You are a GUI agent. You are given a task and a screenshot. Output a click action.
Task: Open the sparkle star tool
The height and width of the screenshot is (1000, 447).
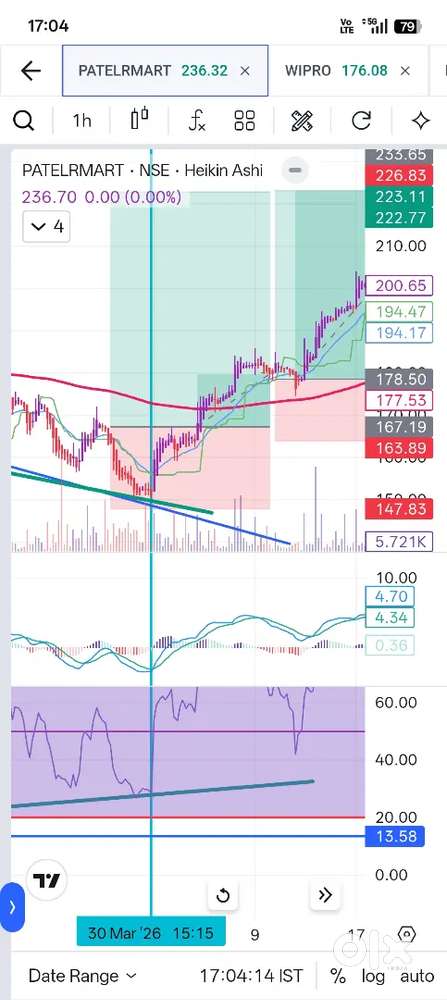[x=421, y=120]
